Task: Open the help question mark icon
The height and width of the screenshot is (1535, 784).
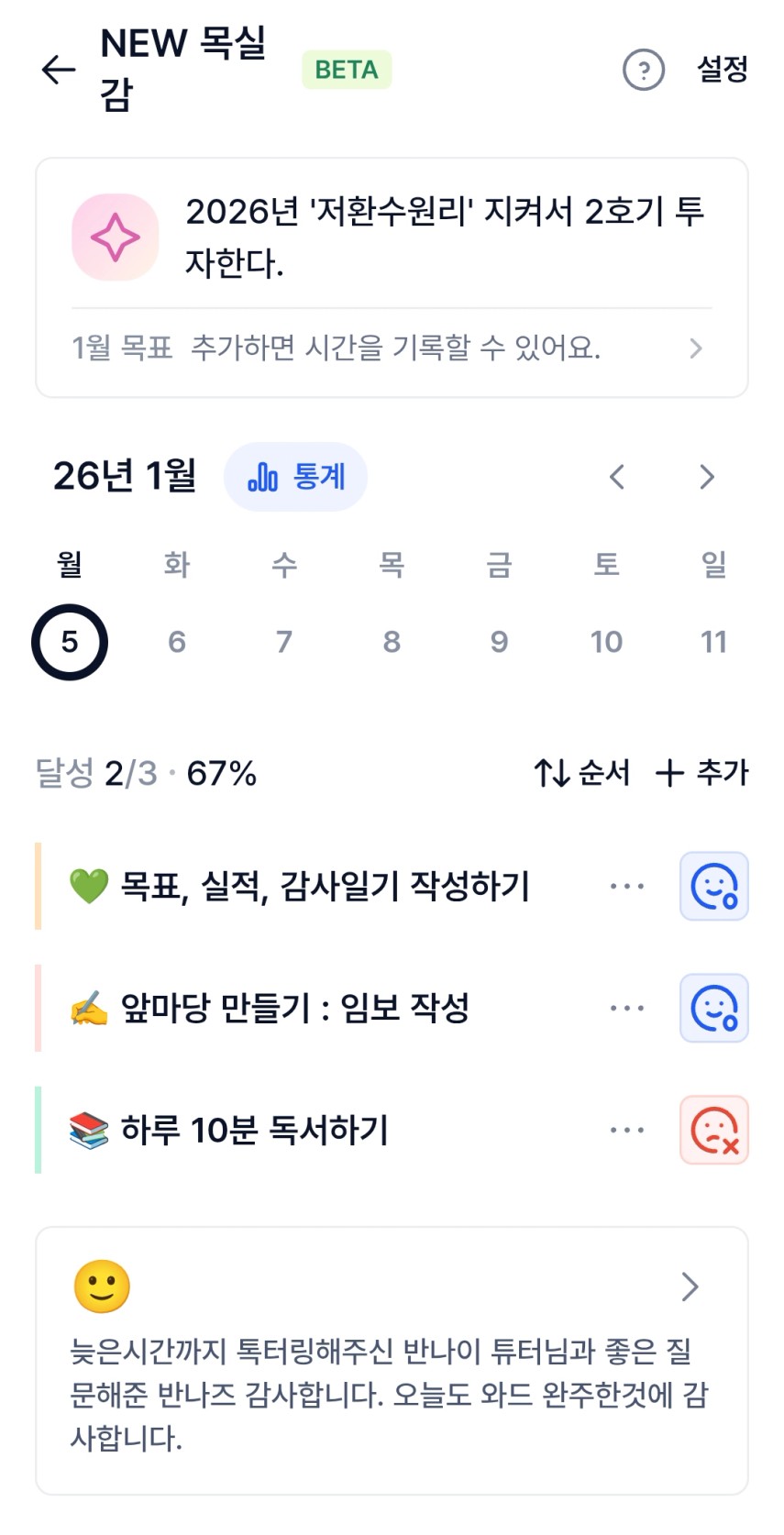Action: pyautogui.click(x=643, y=70)
